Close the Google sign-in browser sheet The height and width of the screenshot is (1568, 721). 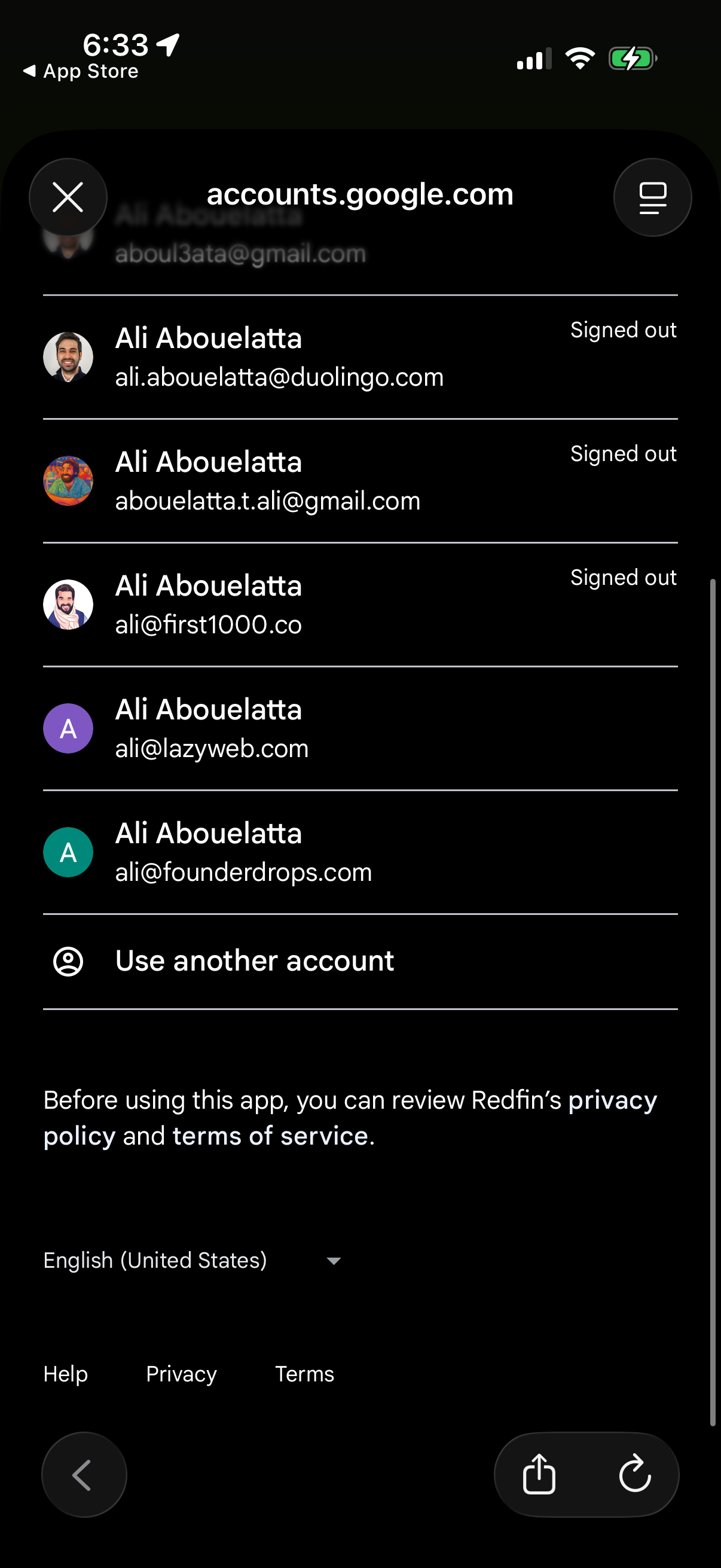tap(68, 197)
